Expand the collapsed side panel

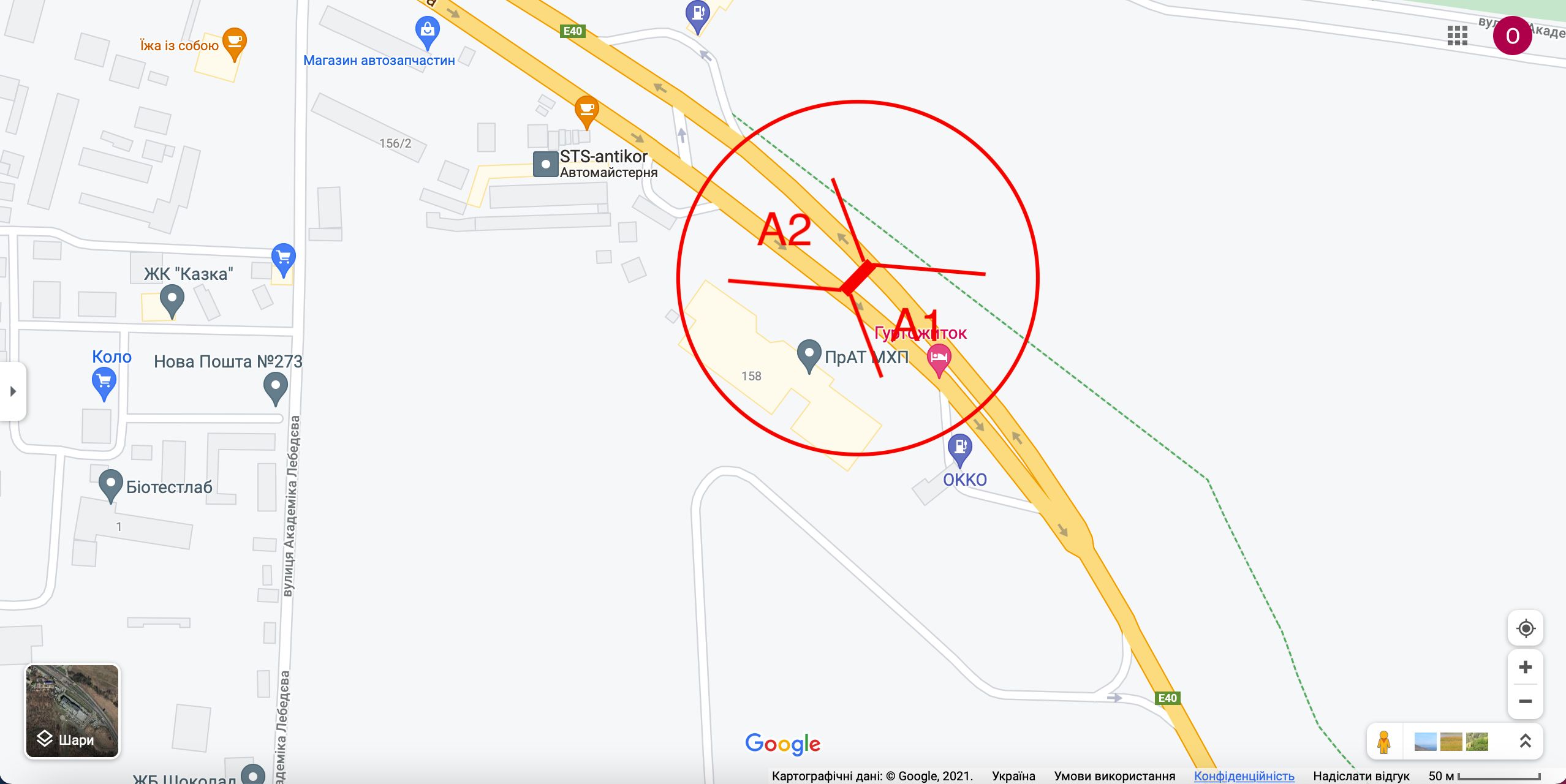coord(13,391)
